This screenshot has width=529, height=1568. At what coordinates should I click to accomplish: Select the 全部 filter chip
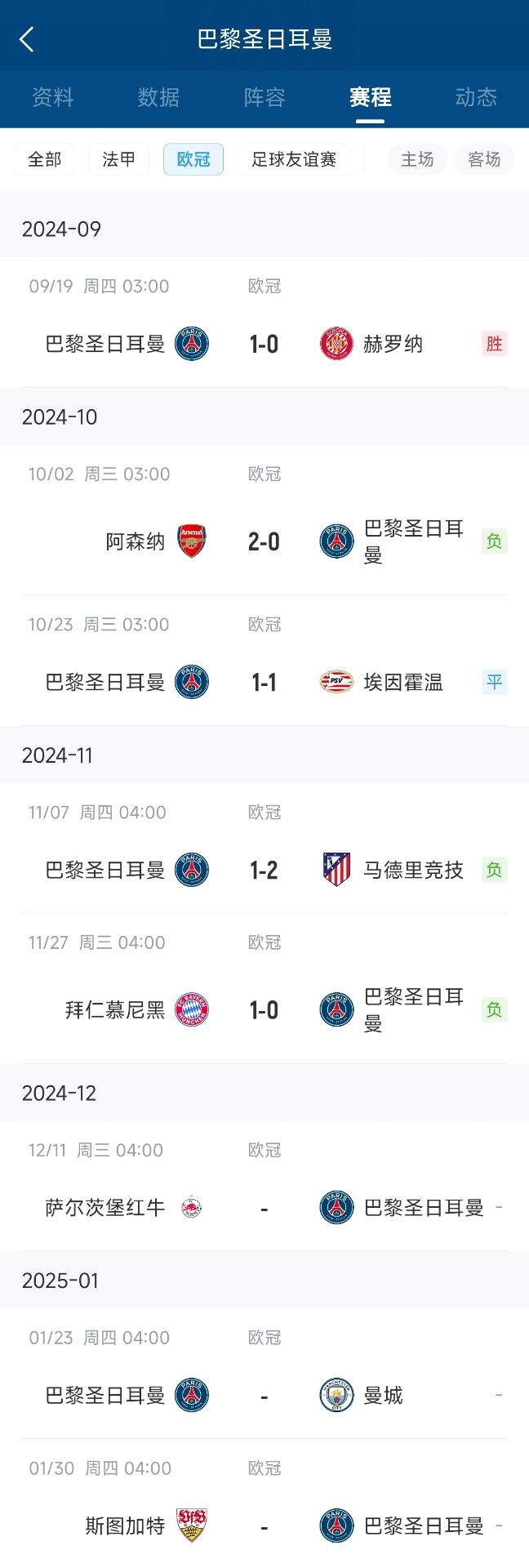(x=45, y=159)
